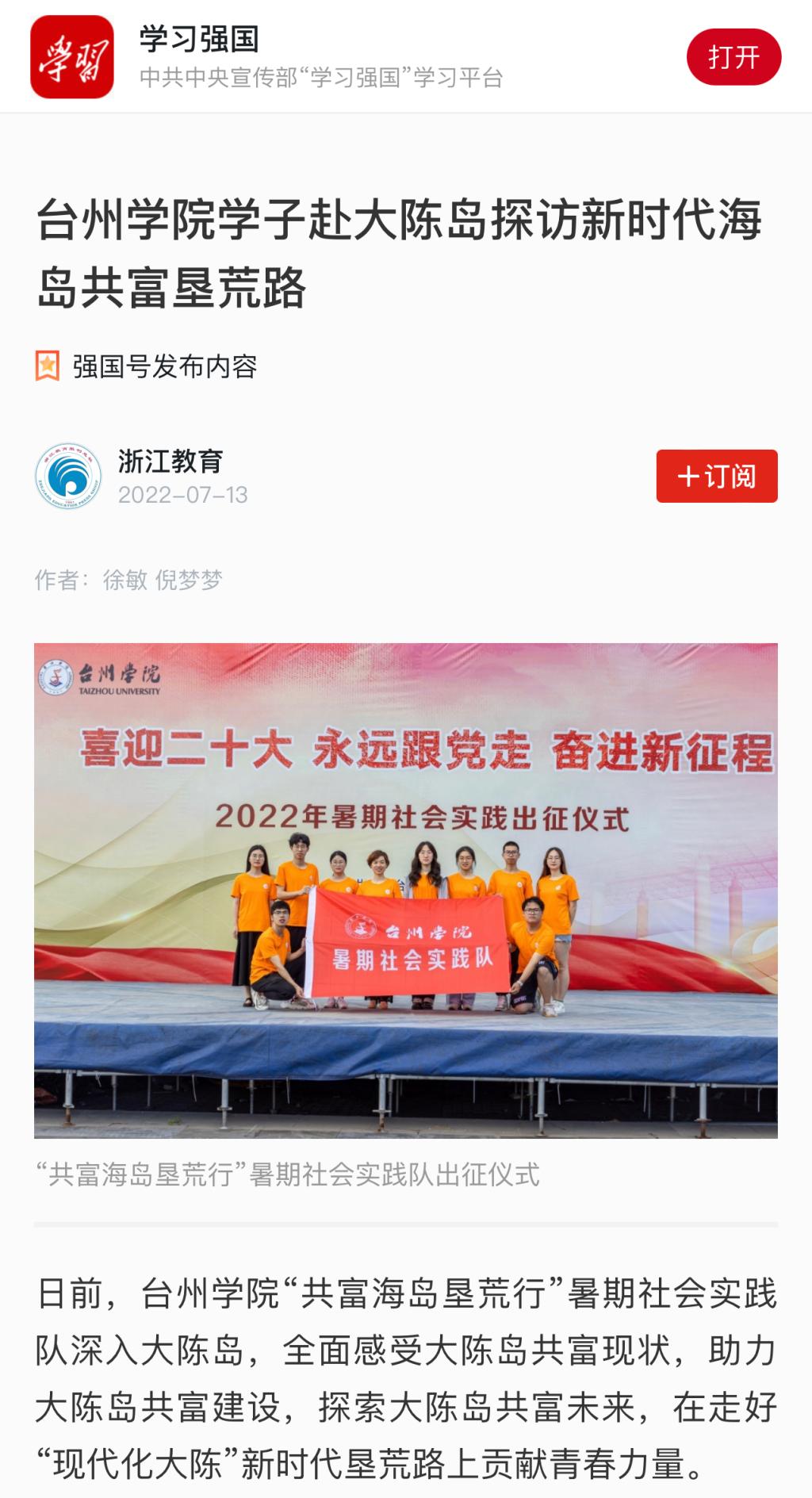Screen dimensions: 812x1498
Task: Open the 浙江教育 publisher avatar
Action: [68, 476]
